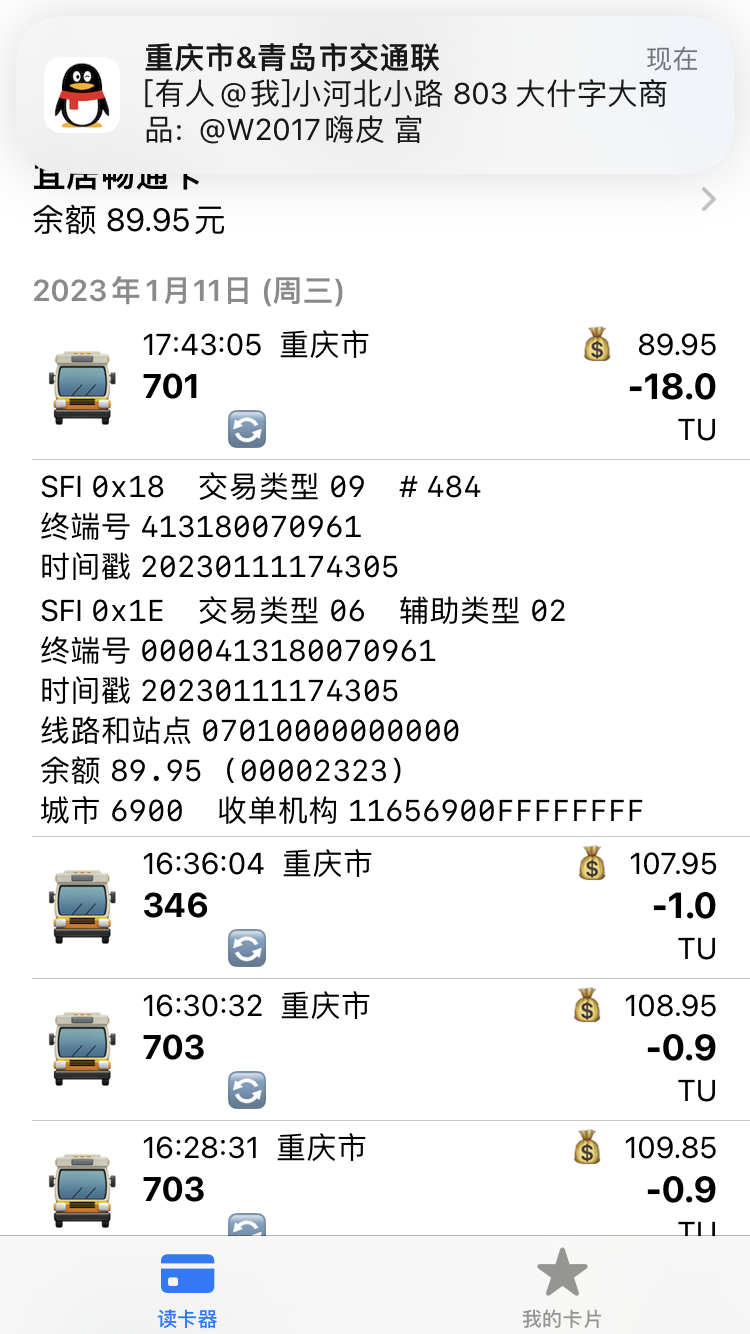Open the QQ notification banner
This screenshot has width=750, height=1334.
375,95
